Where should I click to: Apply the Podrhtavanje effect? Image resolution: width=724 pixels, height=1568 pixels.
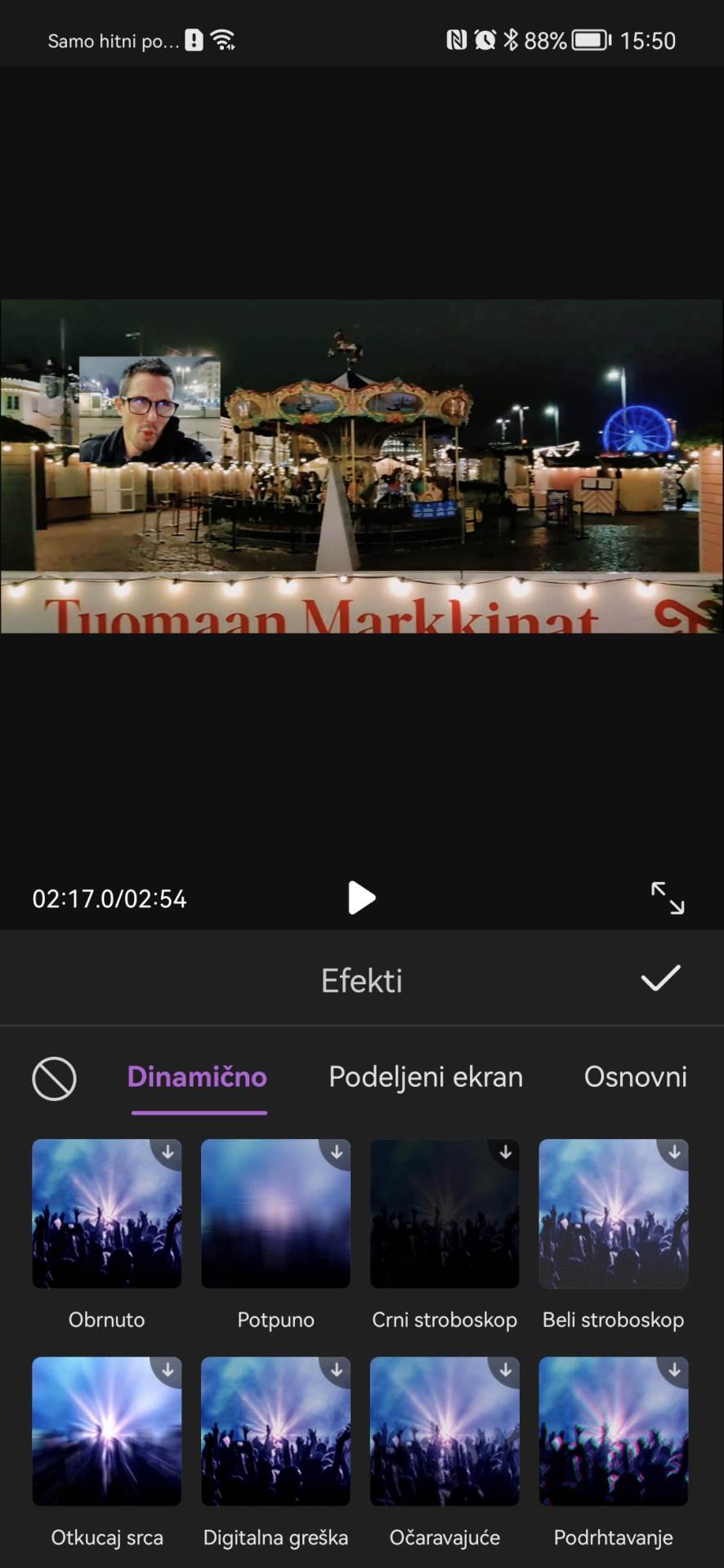click(614, 1432)
